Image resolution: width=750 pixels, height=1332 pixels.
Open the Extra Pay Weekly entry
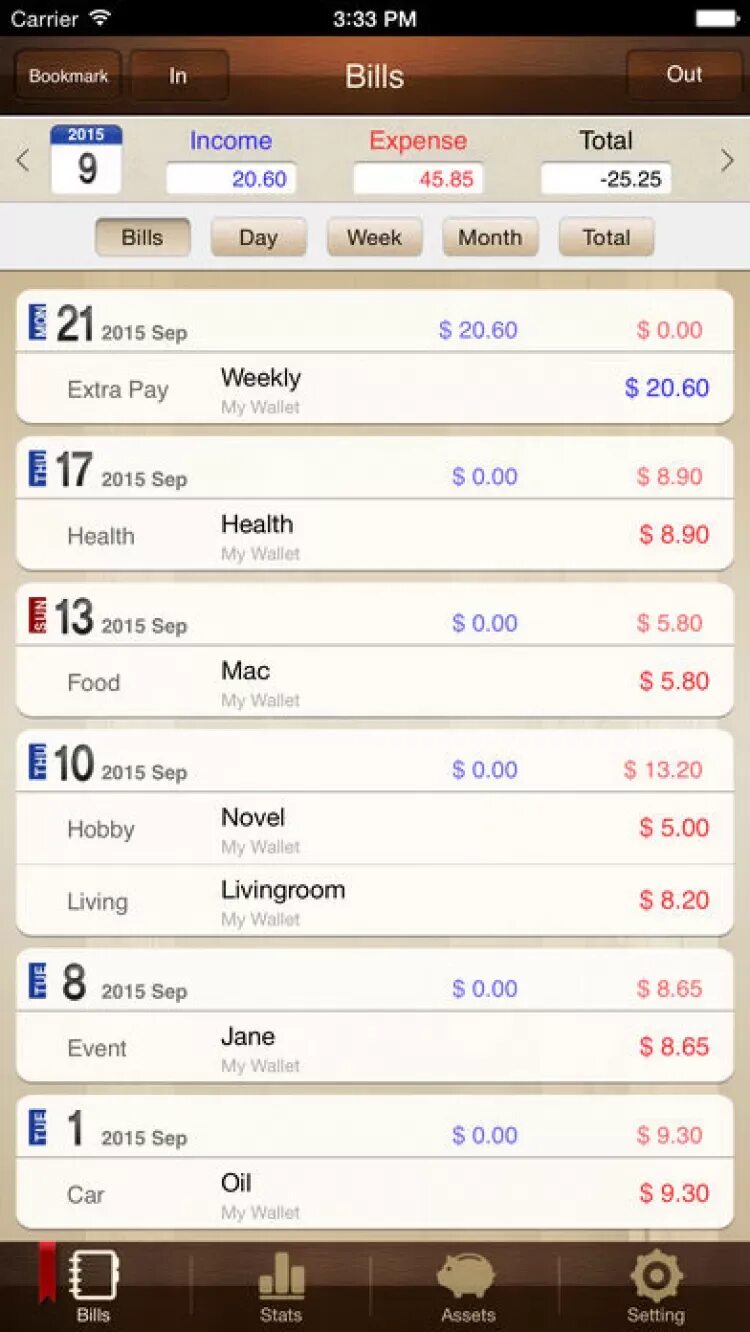tap(375, 388)
